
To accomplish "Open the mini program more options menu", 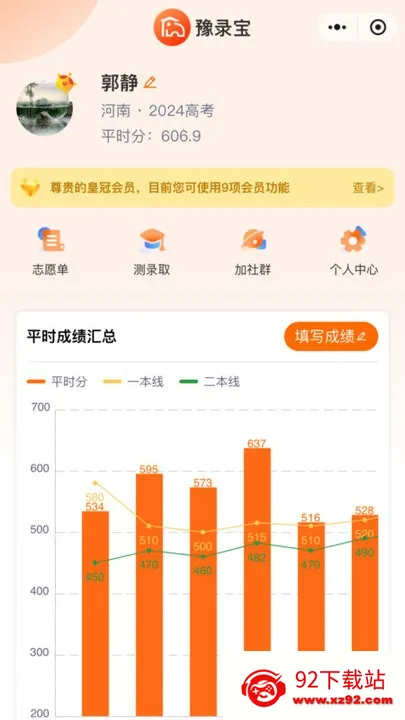I will point(338,28).
